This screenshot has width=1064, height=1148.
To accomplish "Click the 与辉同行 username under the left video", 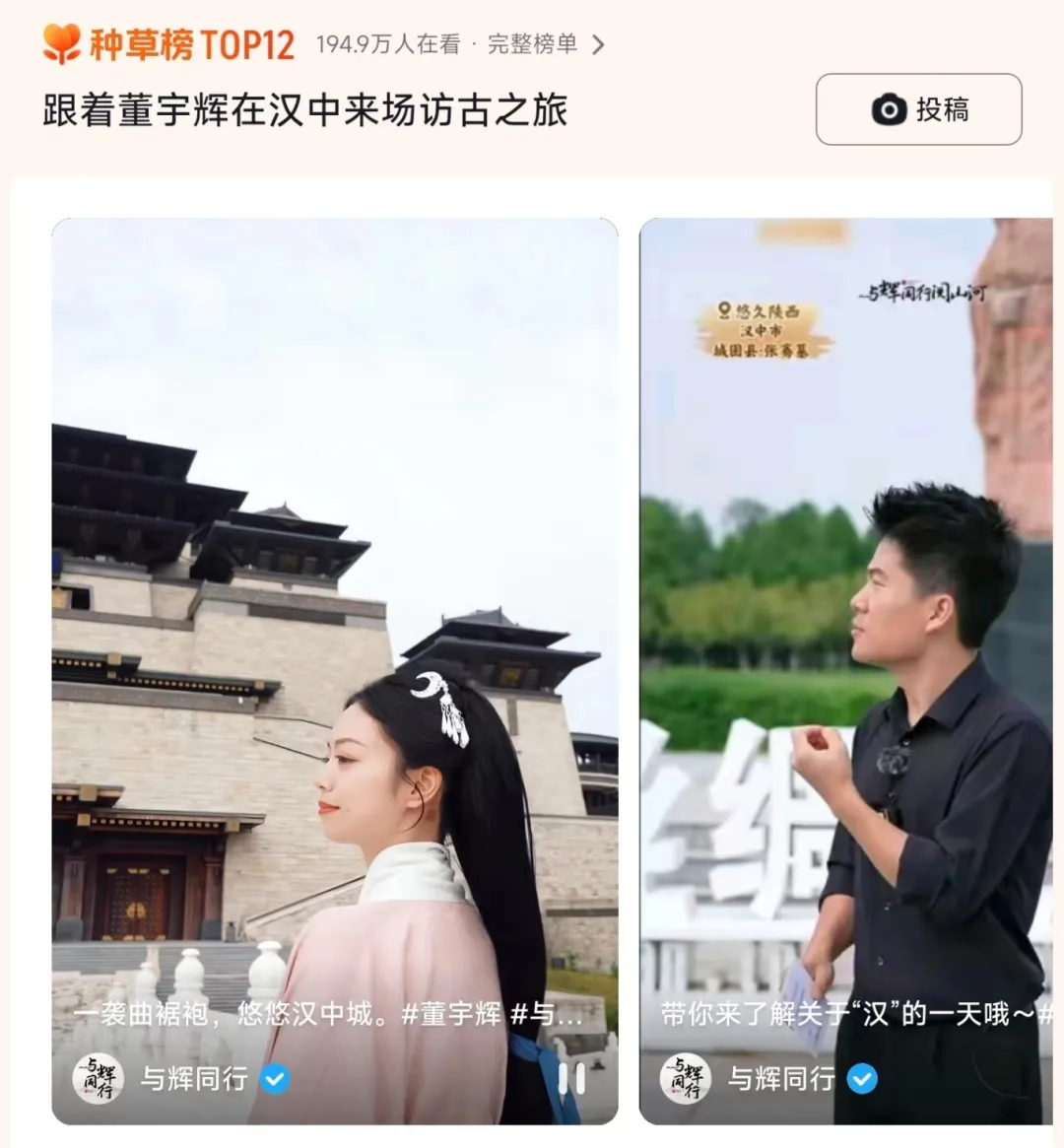I will (x=194, y=1081).
